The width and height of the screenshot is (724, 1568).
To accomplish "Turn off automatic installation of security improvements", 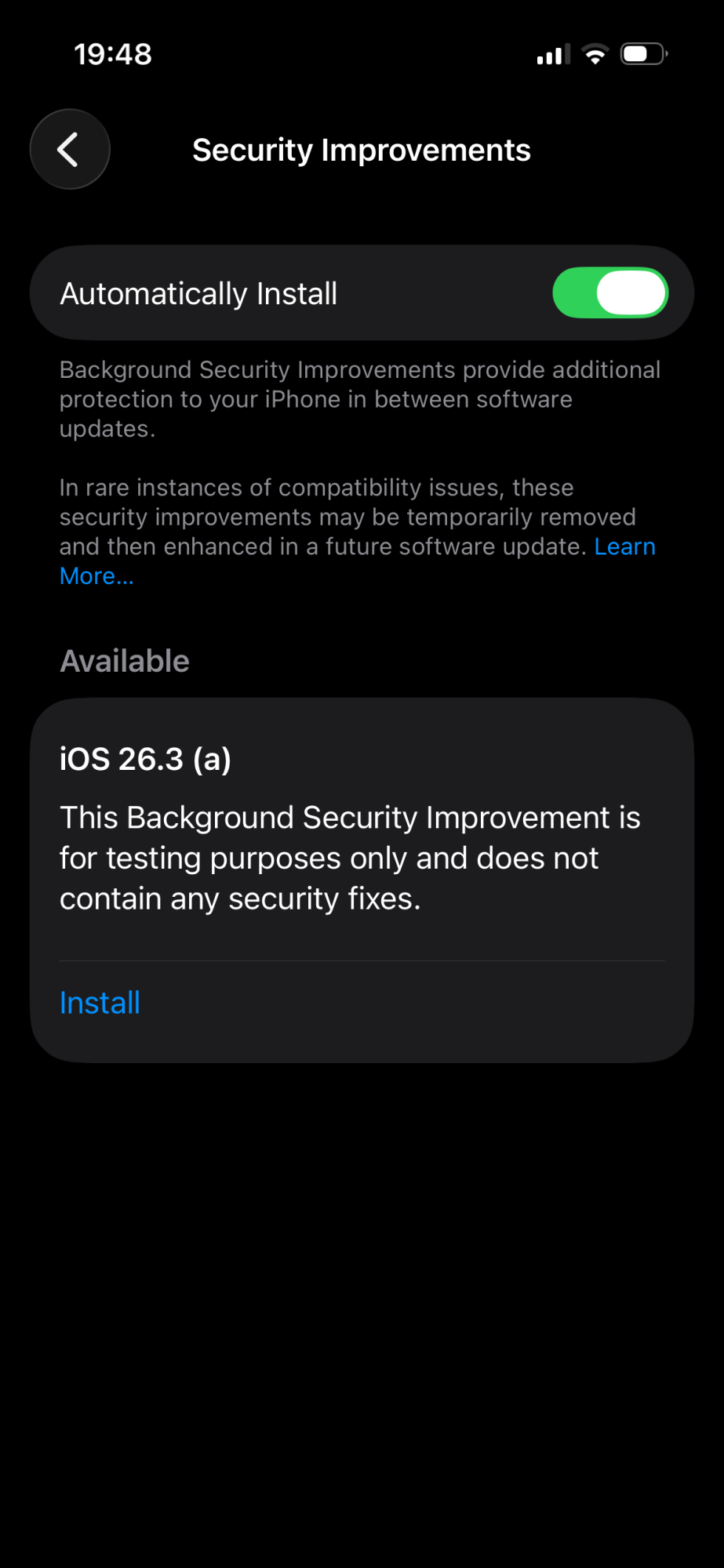I will [x=610, y=292].
